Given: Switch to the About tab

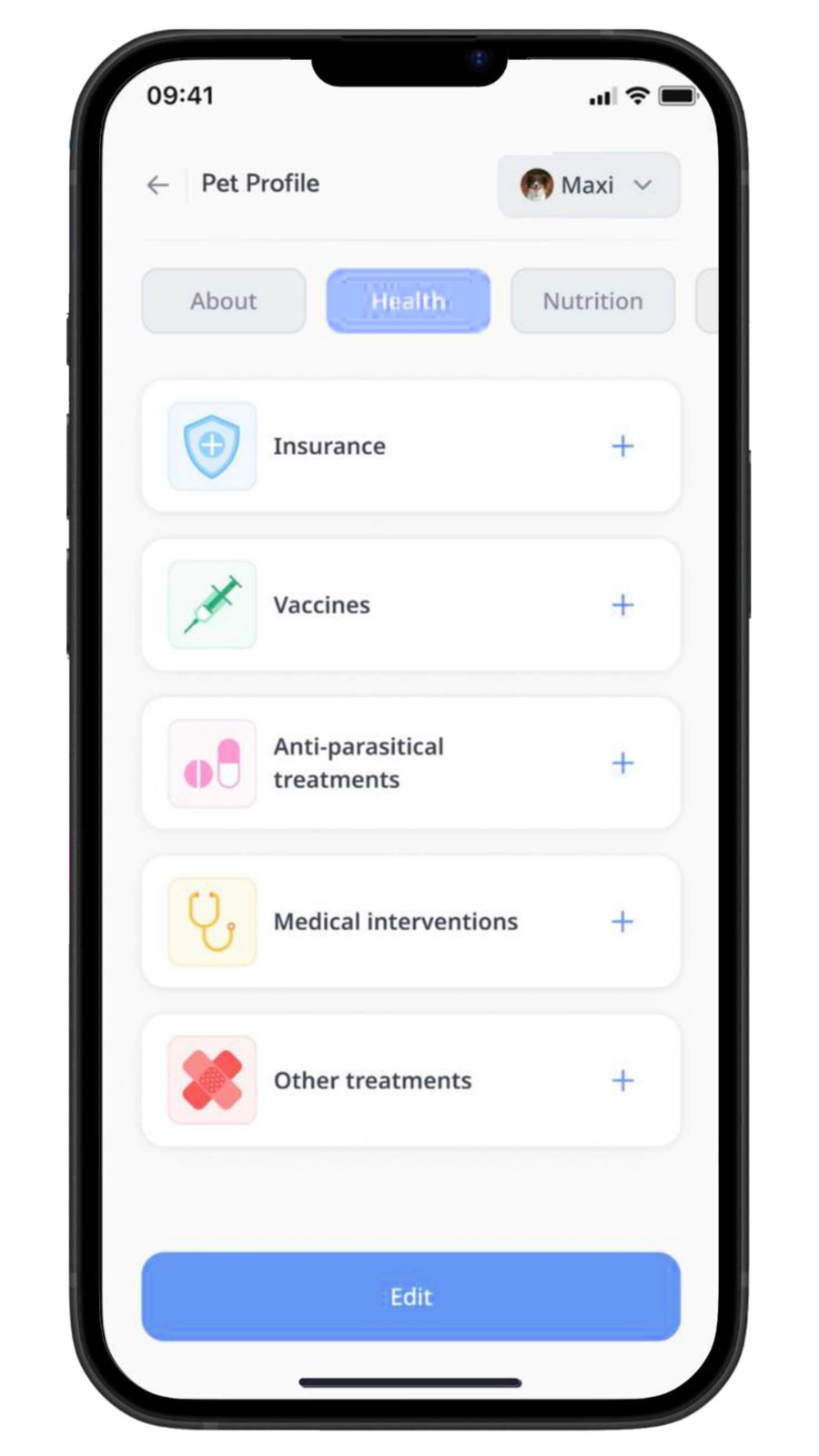Looking at the screenshot, I should click(x=224, y=301).
